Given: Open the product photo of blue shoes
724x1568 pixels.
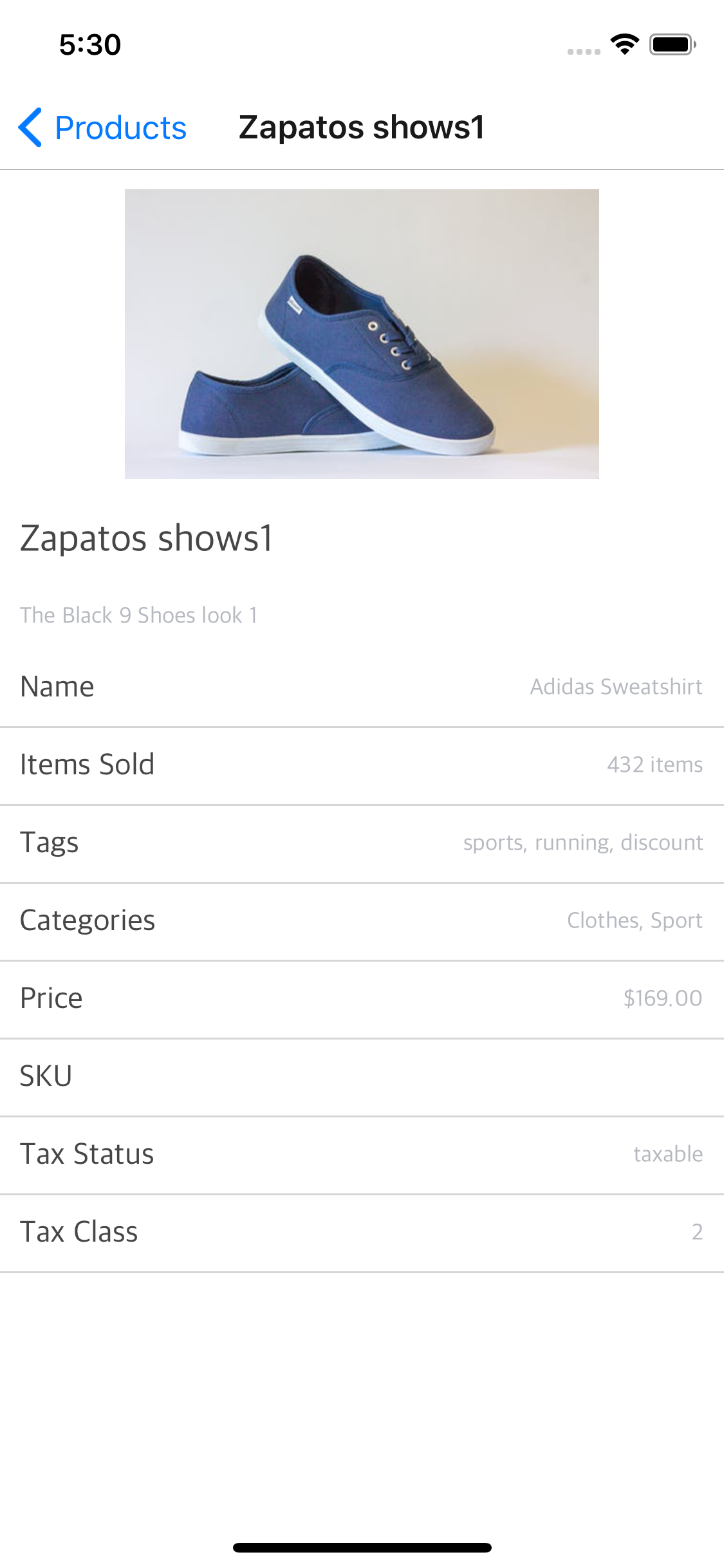Looking at the screenshot, I should (362, 333).
